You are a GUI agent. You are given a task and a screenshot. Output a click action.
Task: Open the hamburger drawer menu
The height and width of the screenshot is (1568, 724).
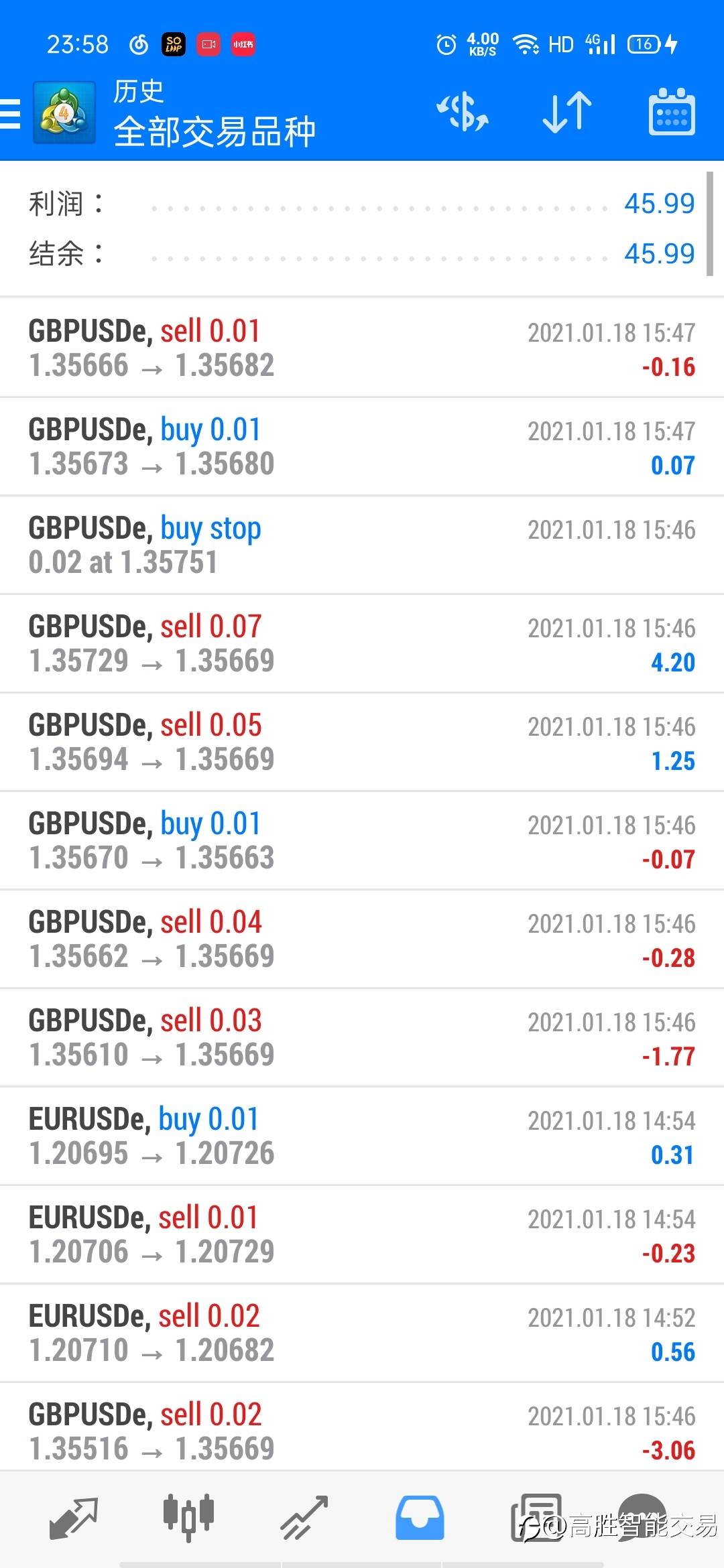coord(11,113)
